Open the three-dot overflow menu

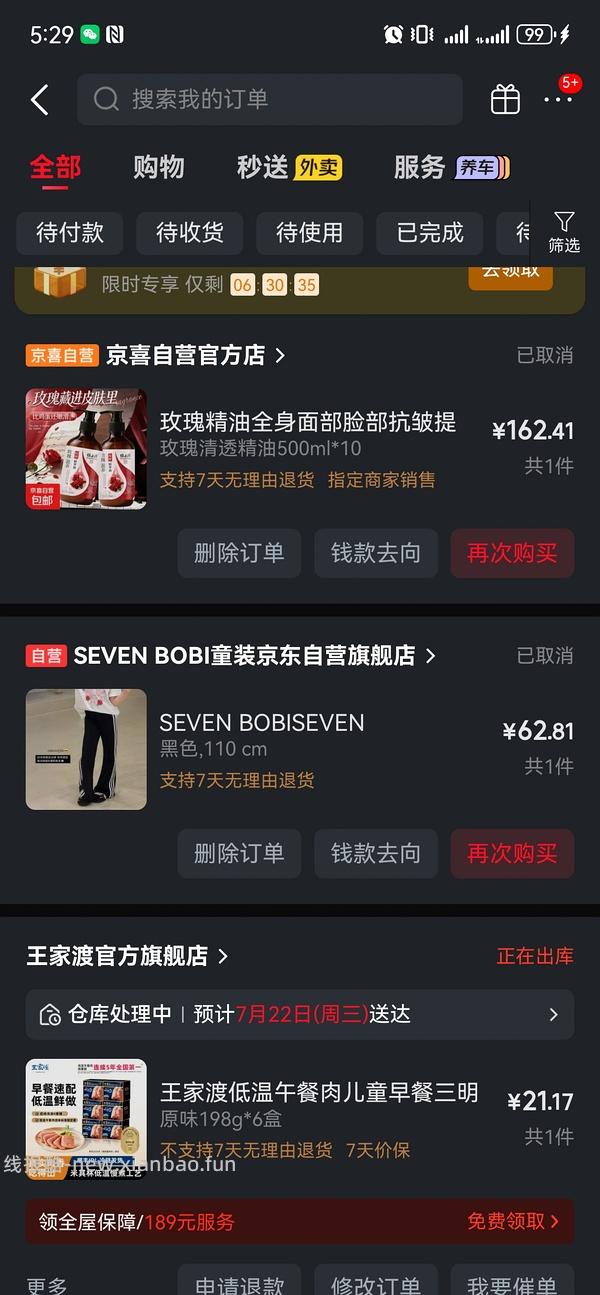(558, 99)
